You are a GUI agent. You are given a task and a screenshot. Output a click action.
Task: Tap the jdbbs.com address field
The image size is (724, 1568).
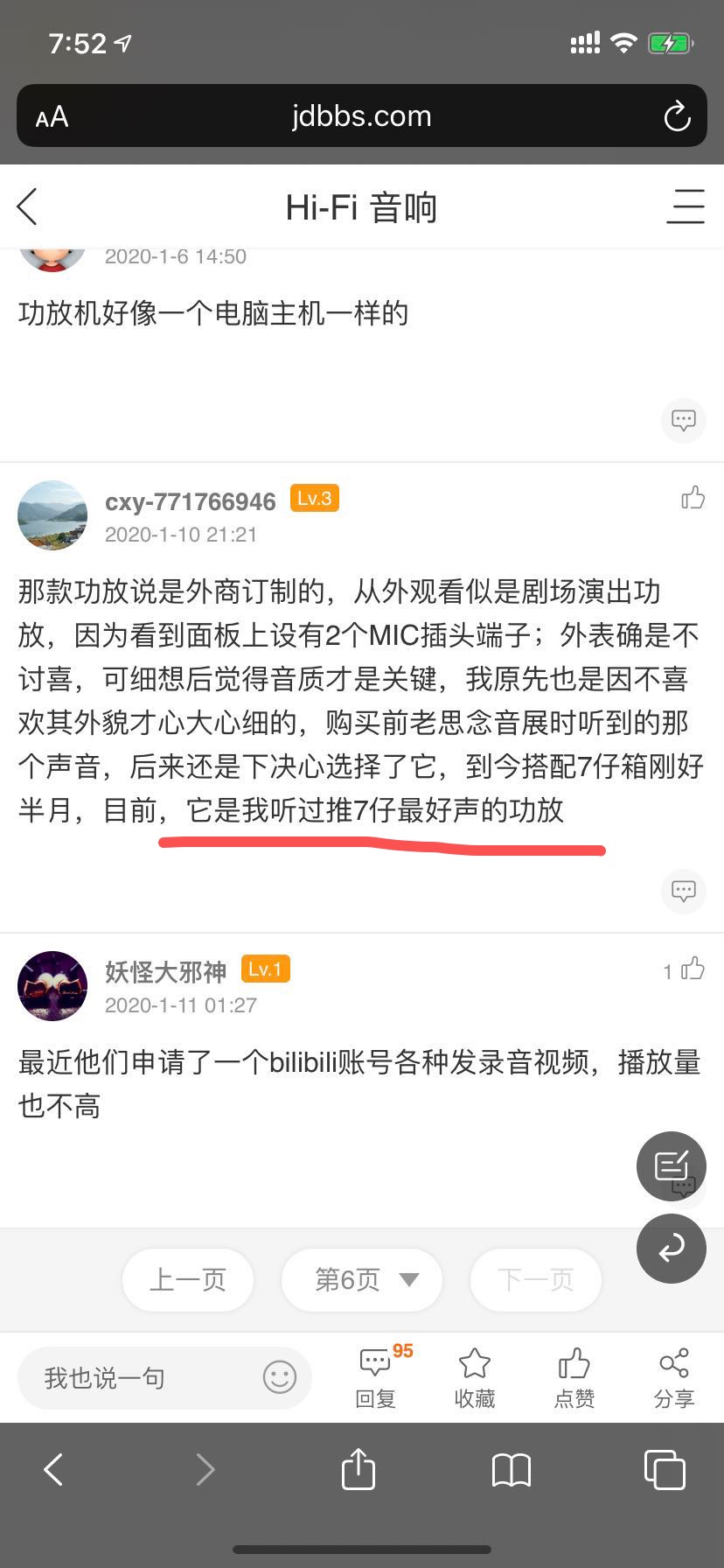click(362, 116)
